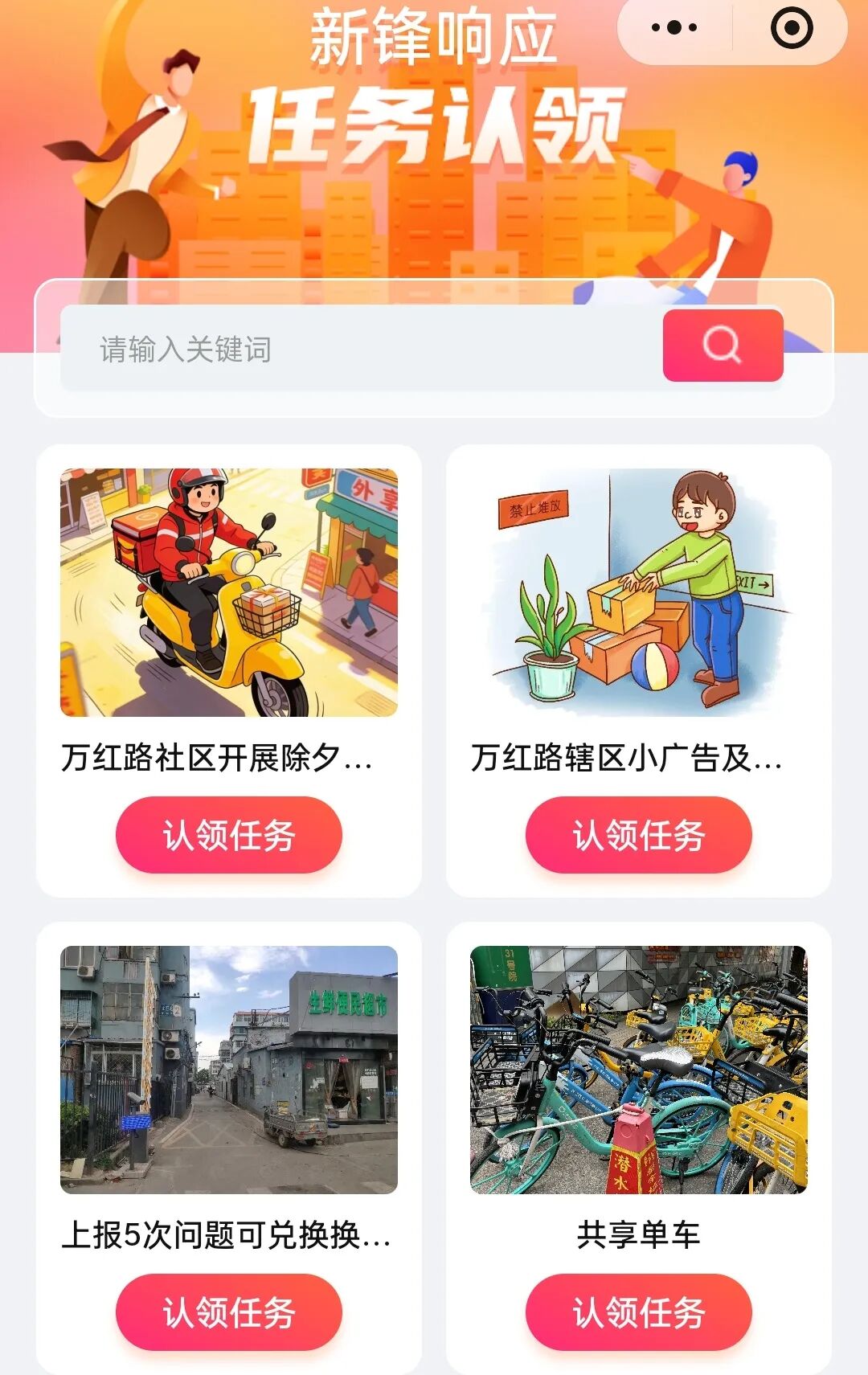This screenshot has height=1375, width=868.
Task: Open the 万红路辖区小广告 task card
Action: coord(638,593)
